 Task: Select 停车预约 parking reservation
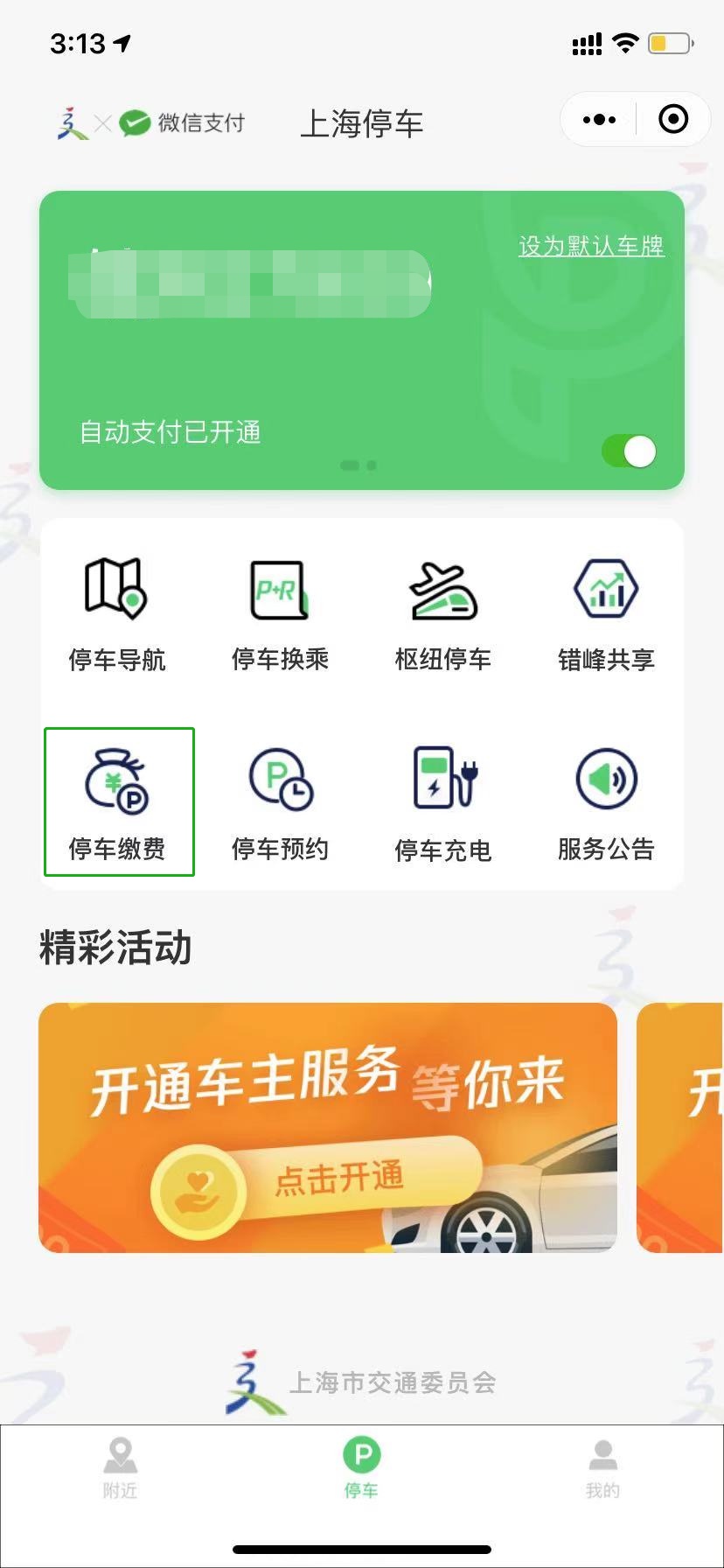[x=280, y=802]
